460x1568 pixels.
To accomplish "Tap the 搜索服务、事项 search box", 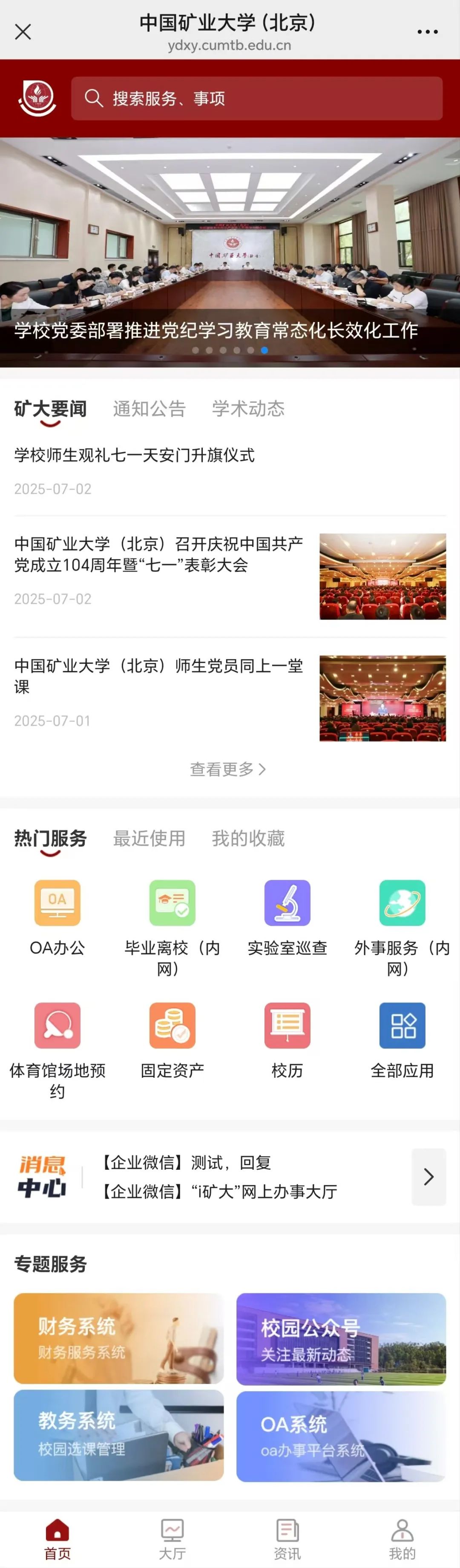I will coord(256,98).
